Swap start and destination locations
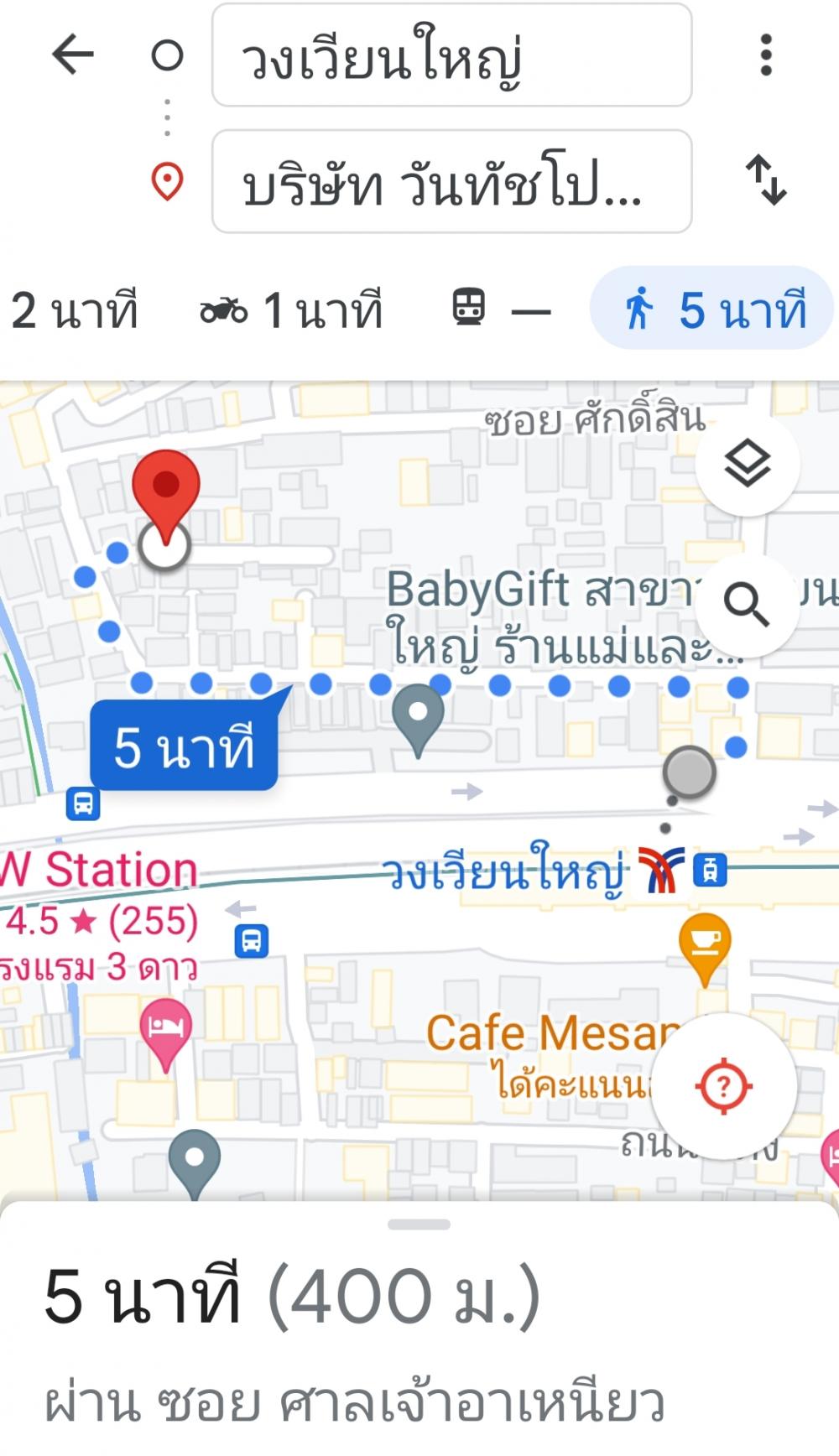 [x=766, y=179]
